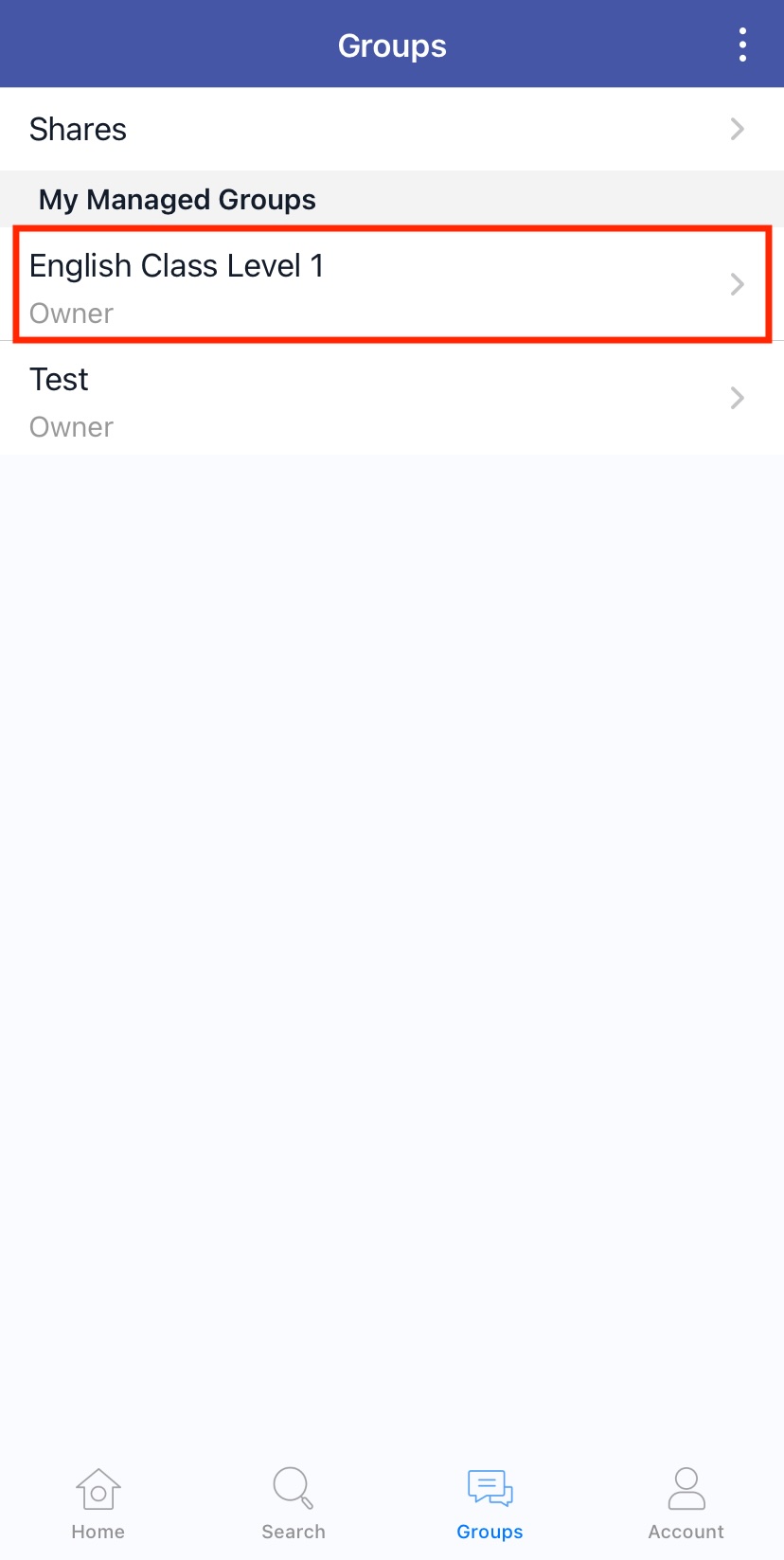Image resolution: width=784 pixels, height=1560 pixels.
Task: Open the Shares row
Action: (x=392, y=129)
